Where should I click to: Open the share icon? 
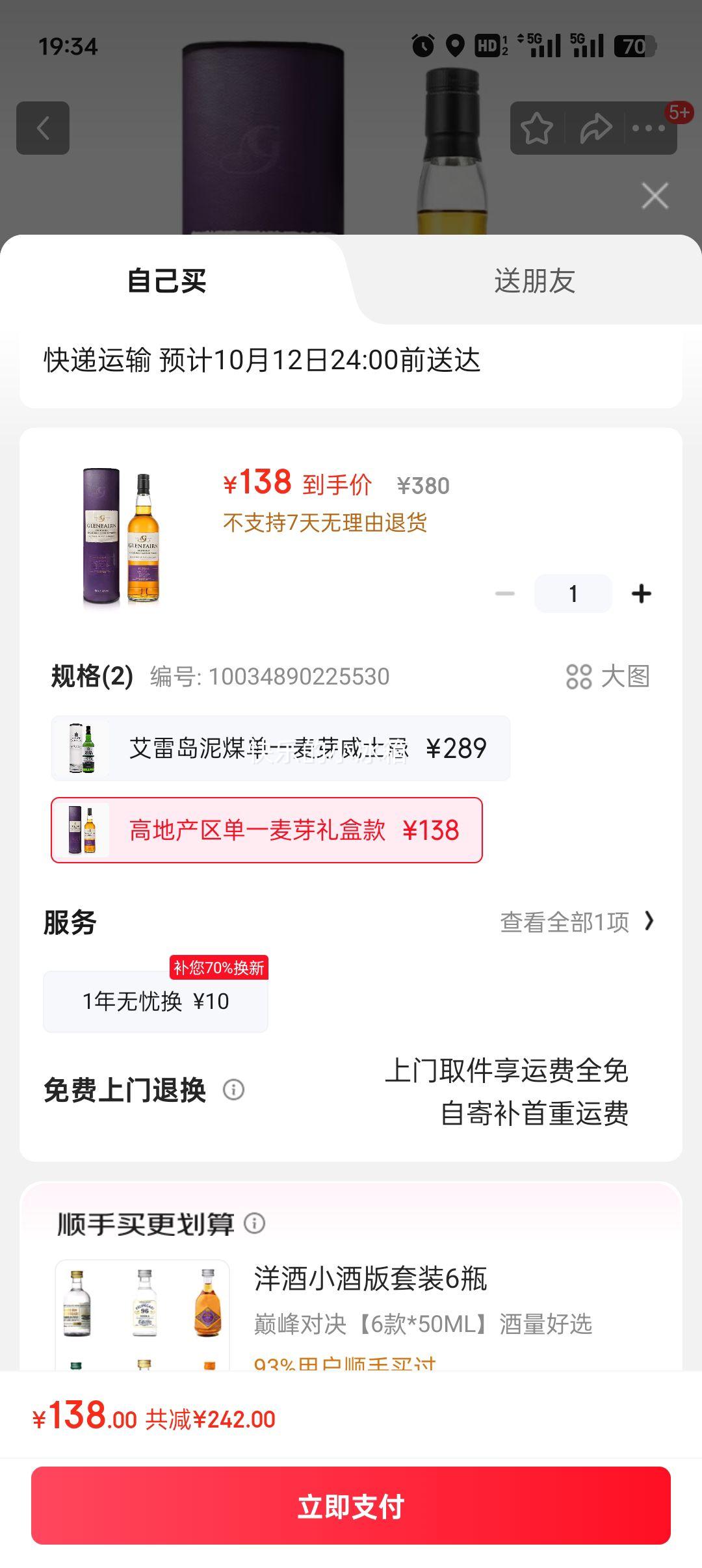pos(593,128)
